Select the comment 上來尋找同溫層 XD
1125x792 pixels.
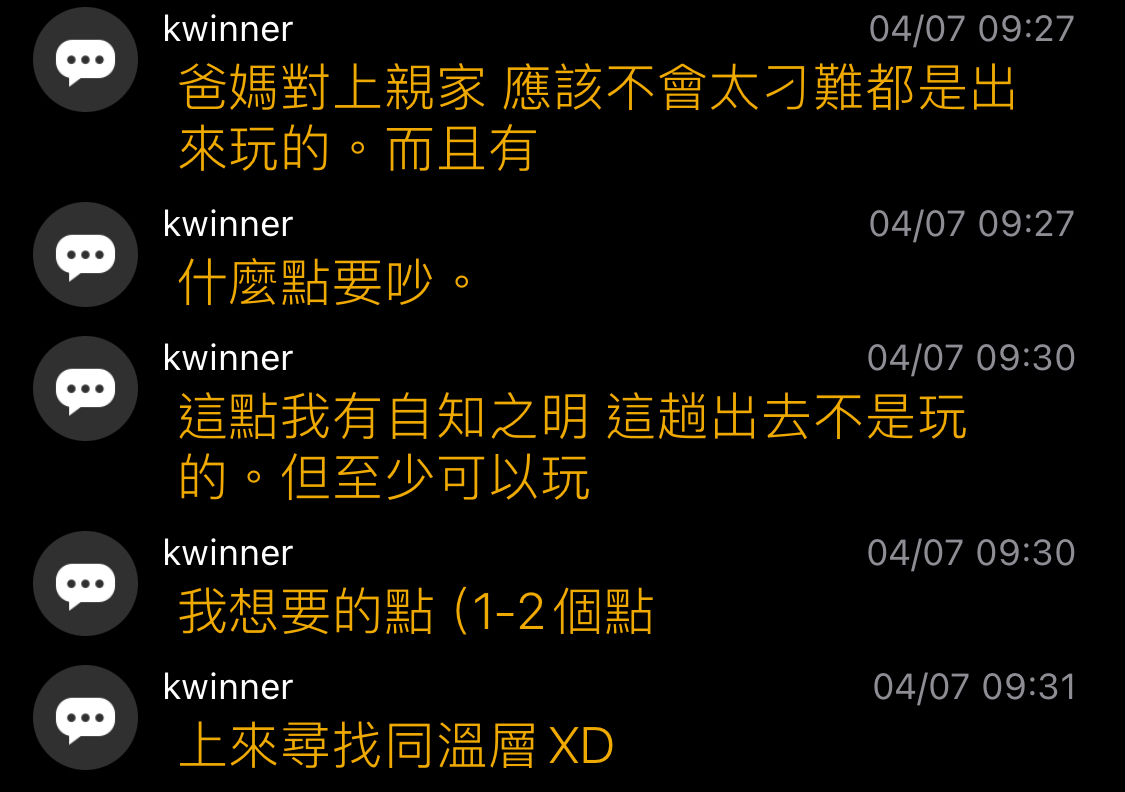[x=396, y=747]
